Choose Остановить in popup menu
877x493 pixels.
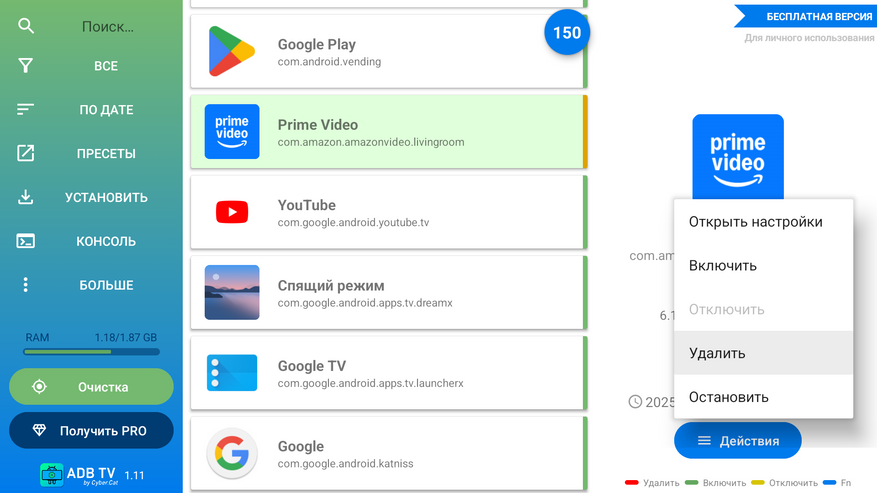point(763,397)
